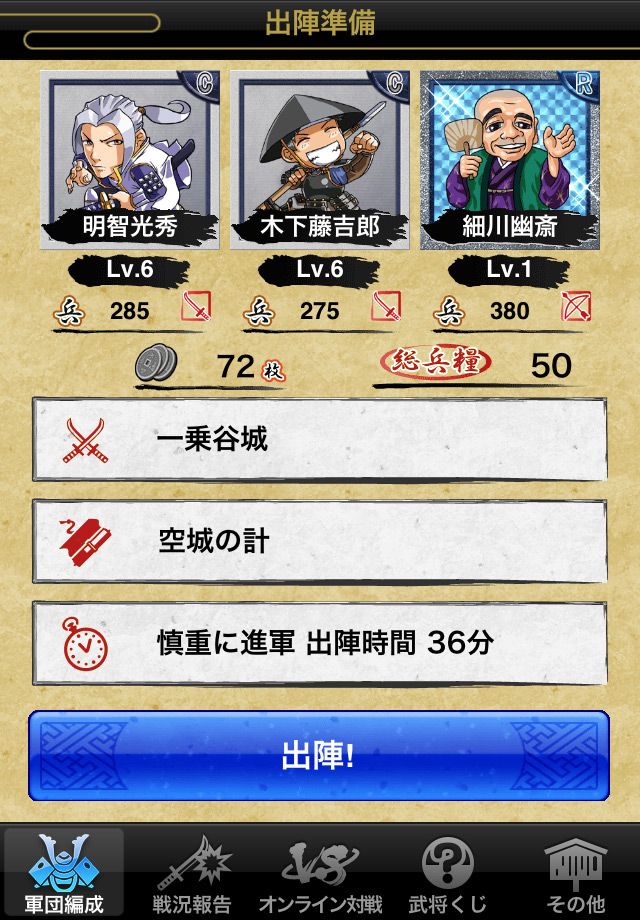Open the 慎重に進軍 march speed row
The height and width of the screenshot is (920, 640).
320,642
